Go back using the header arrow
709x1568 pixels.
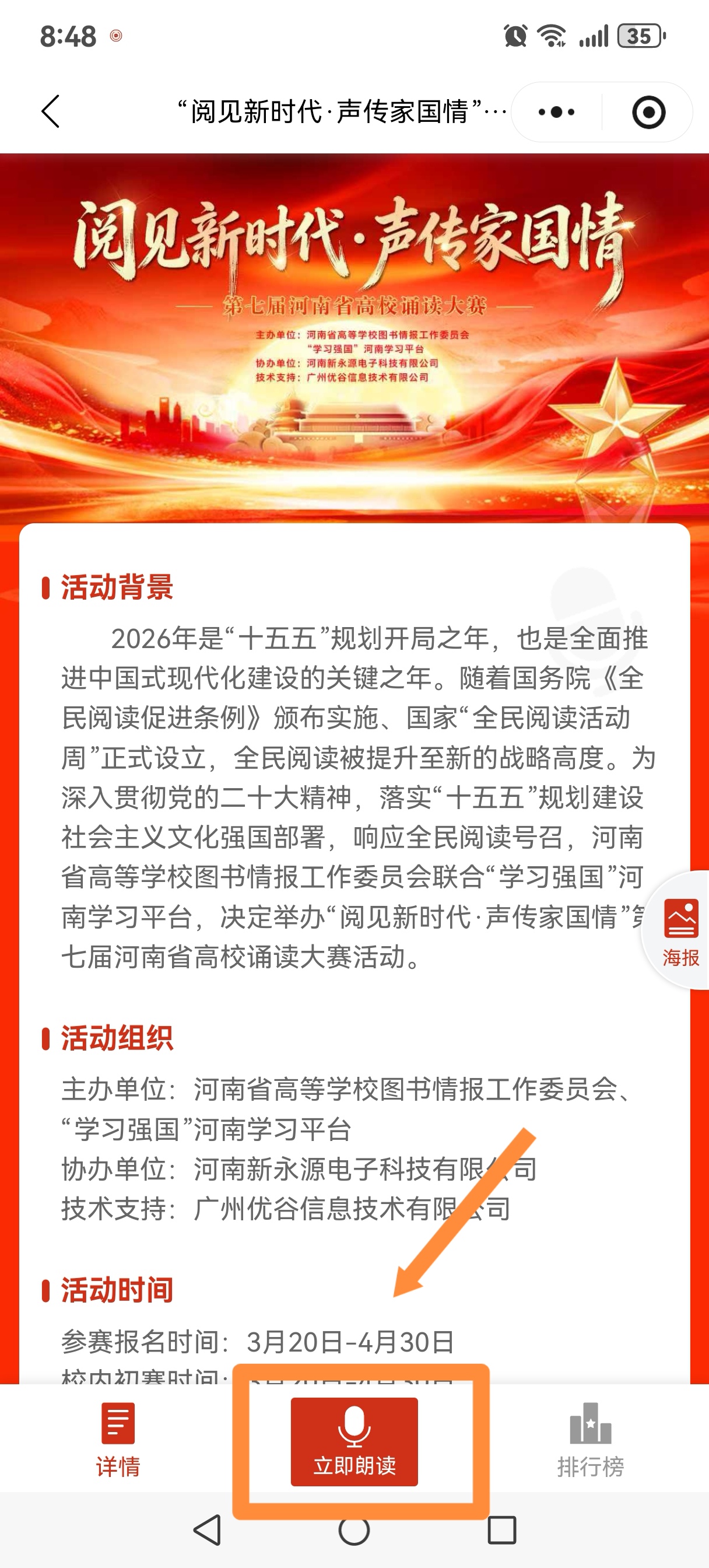[51, 111]
